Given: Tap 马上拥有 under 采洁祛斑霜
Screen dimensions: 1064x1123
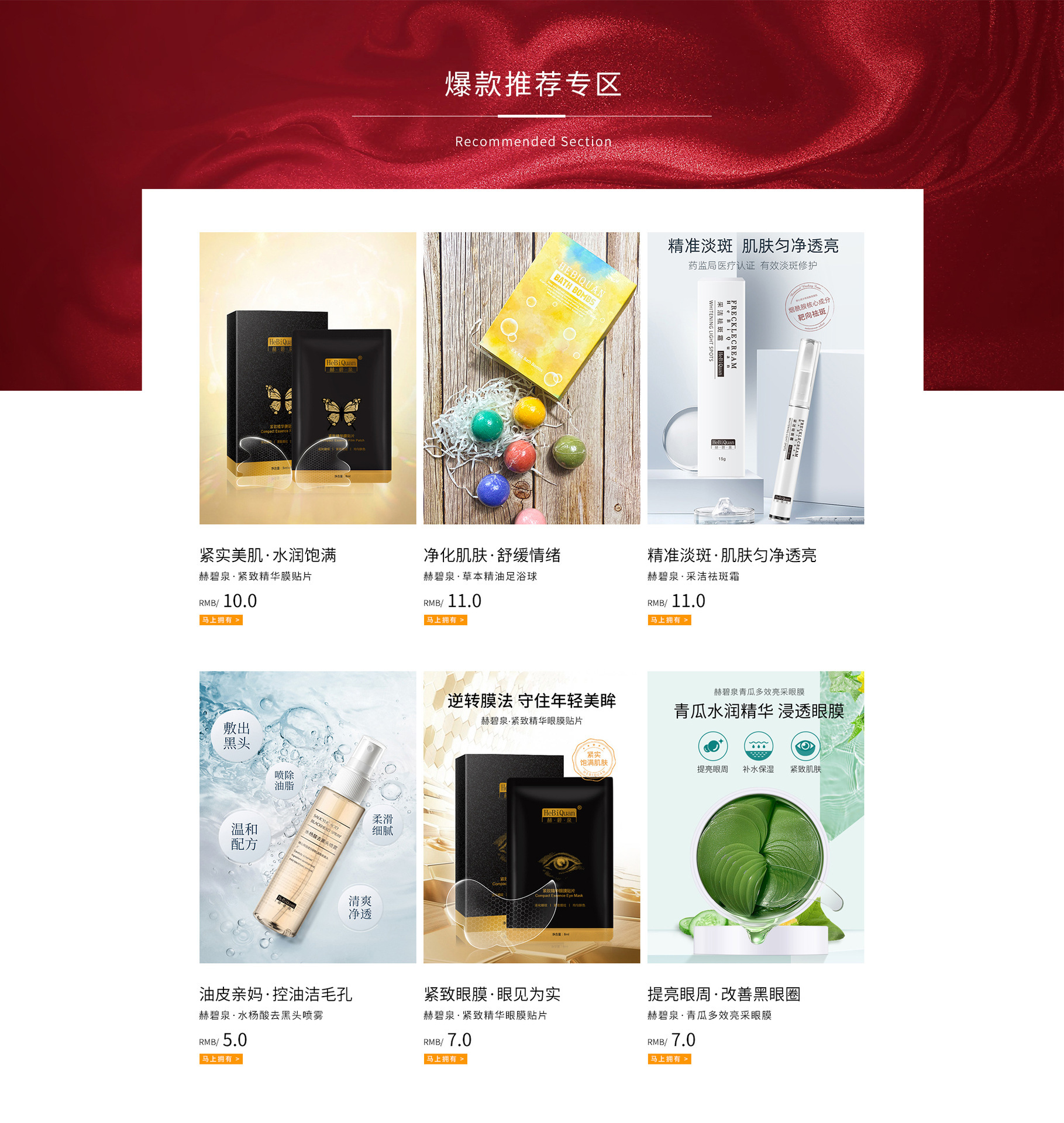Looking at the screenshot, I should pyautogui.click(x=669, y=620).
